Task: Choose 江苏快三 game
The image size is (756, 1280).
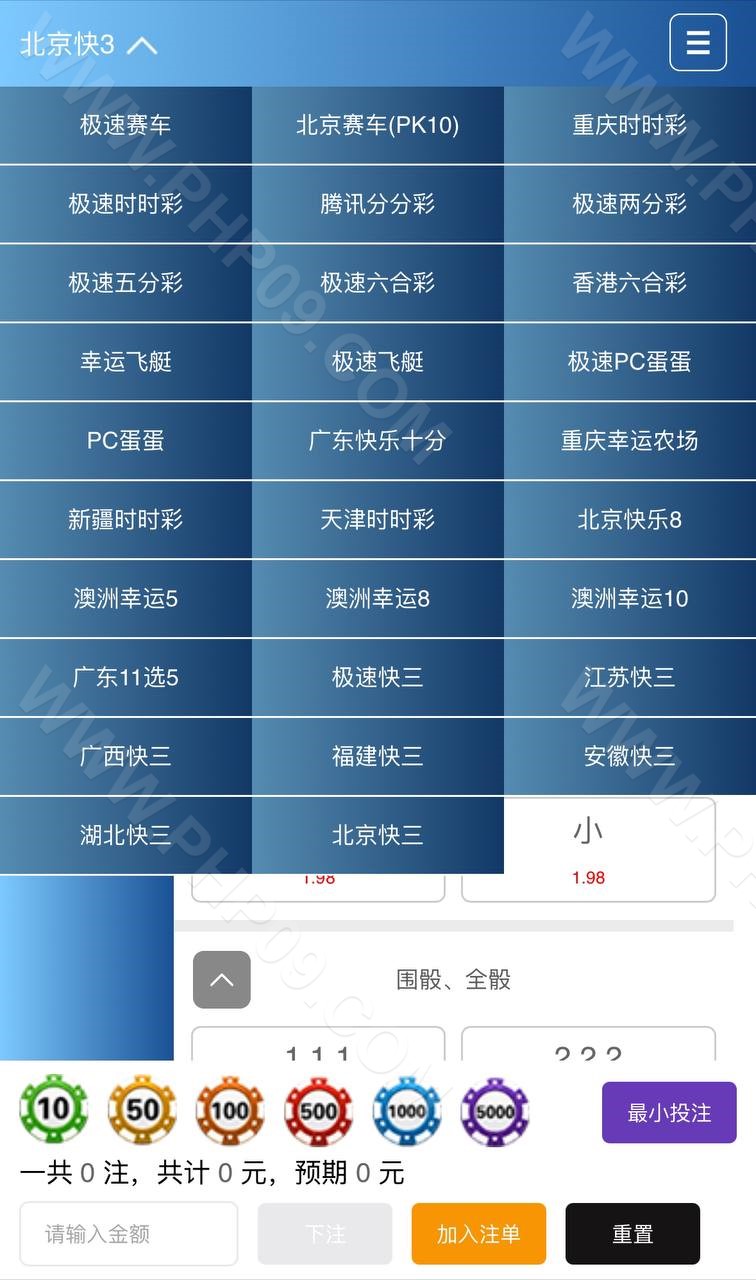Action: [x=630, y=678]
